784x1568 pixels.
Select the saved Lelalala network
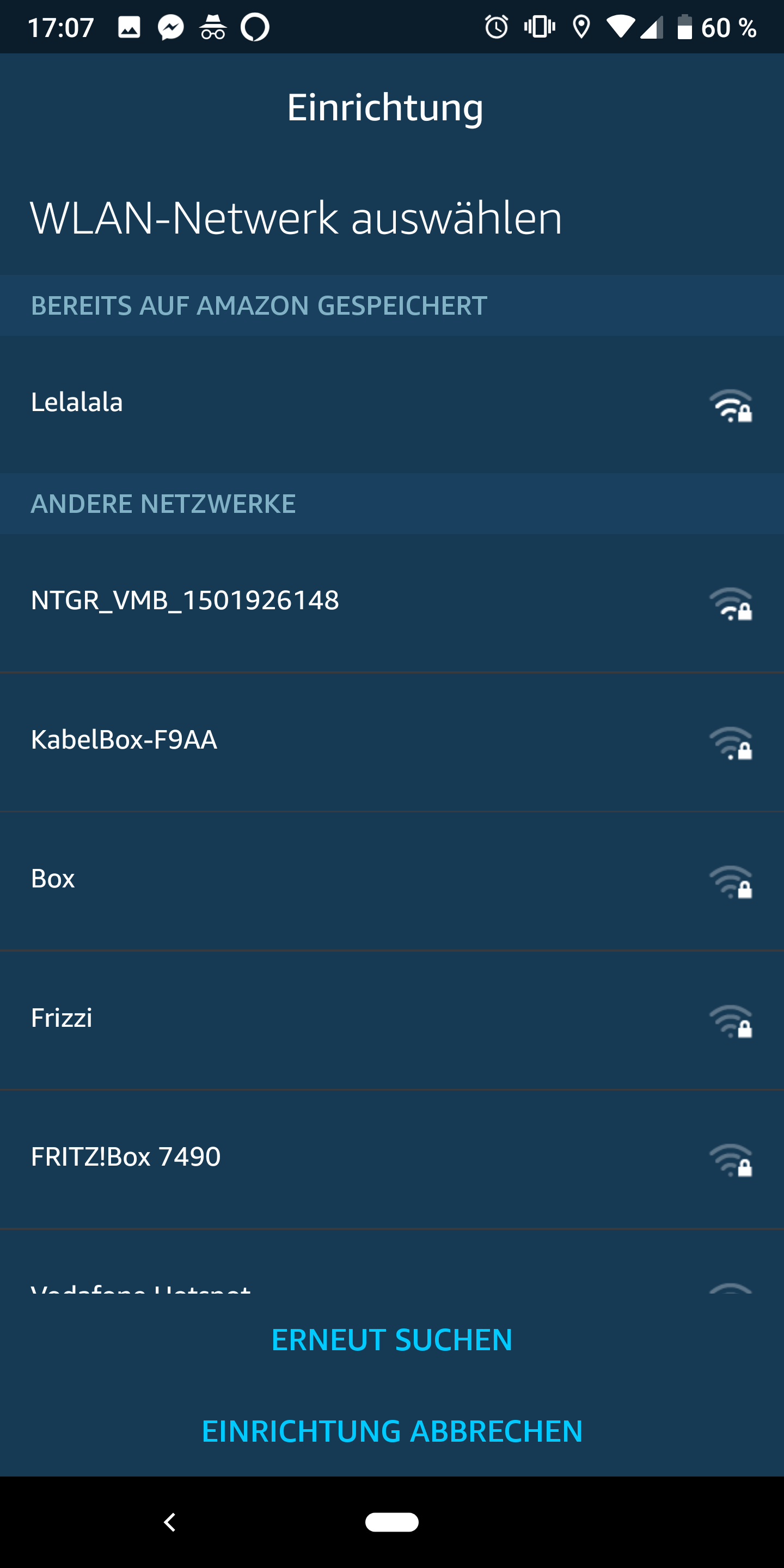coord(392,403)
